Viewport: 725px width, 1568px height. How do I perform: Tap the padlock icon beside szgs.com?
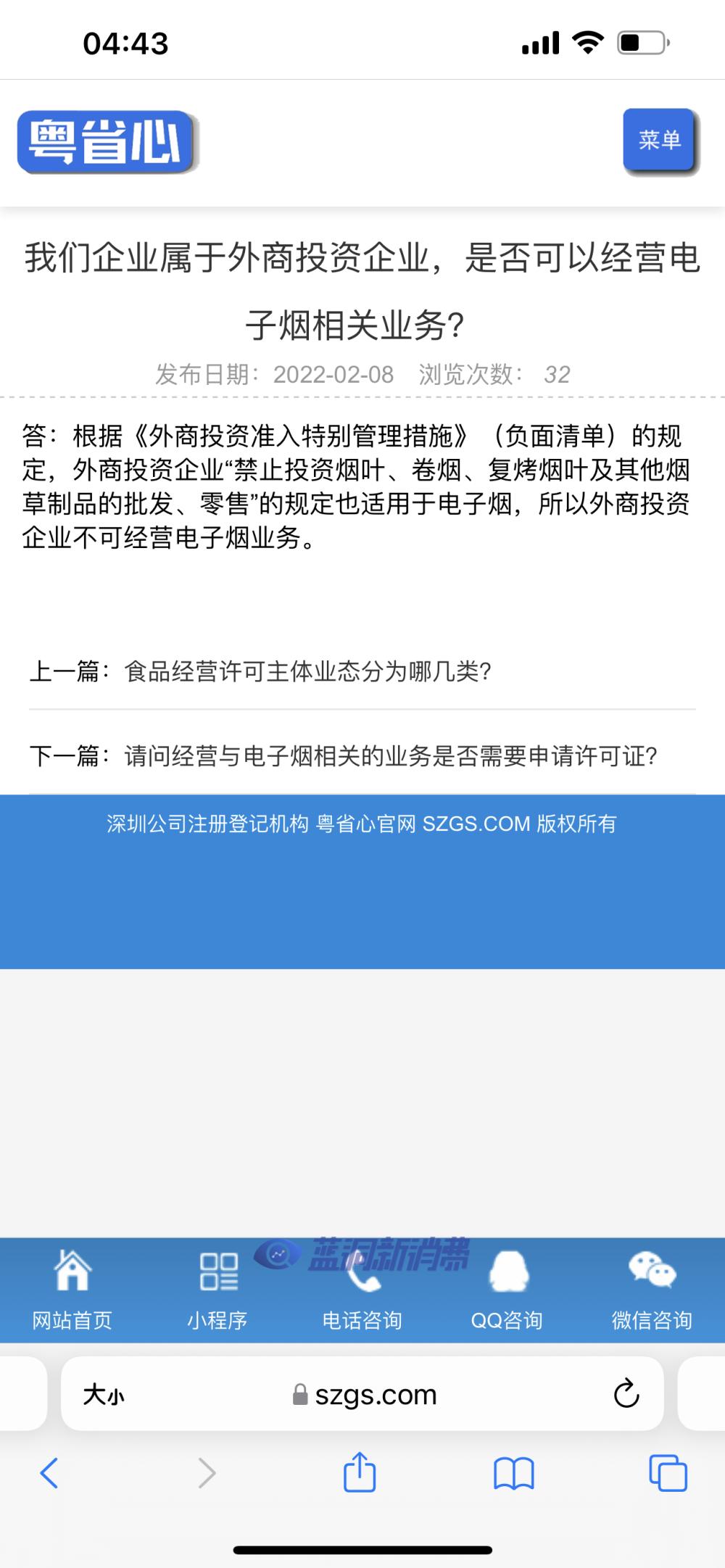(x=299, y=1394)
